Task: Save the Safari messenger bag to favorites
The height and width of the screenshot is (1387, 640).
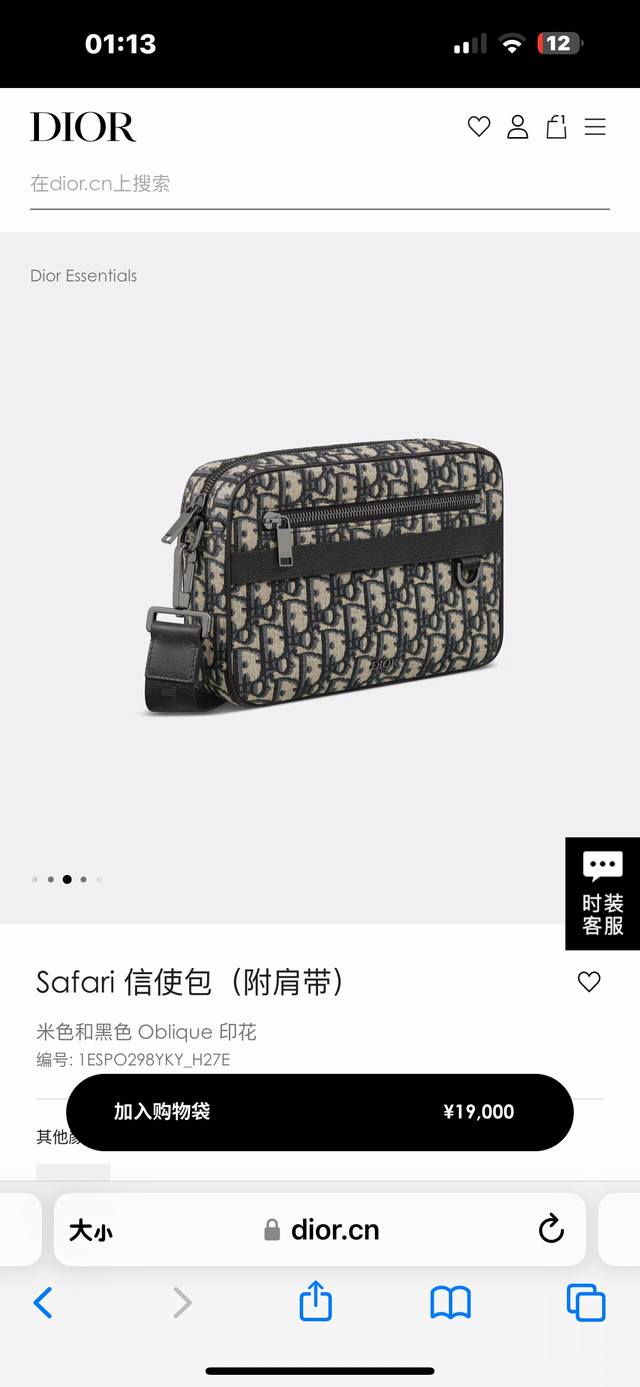Action: (x=589, y=982)
